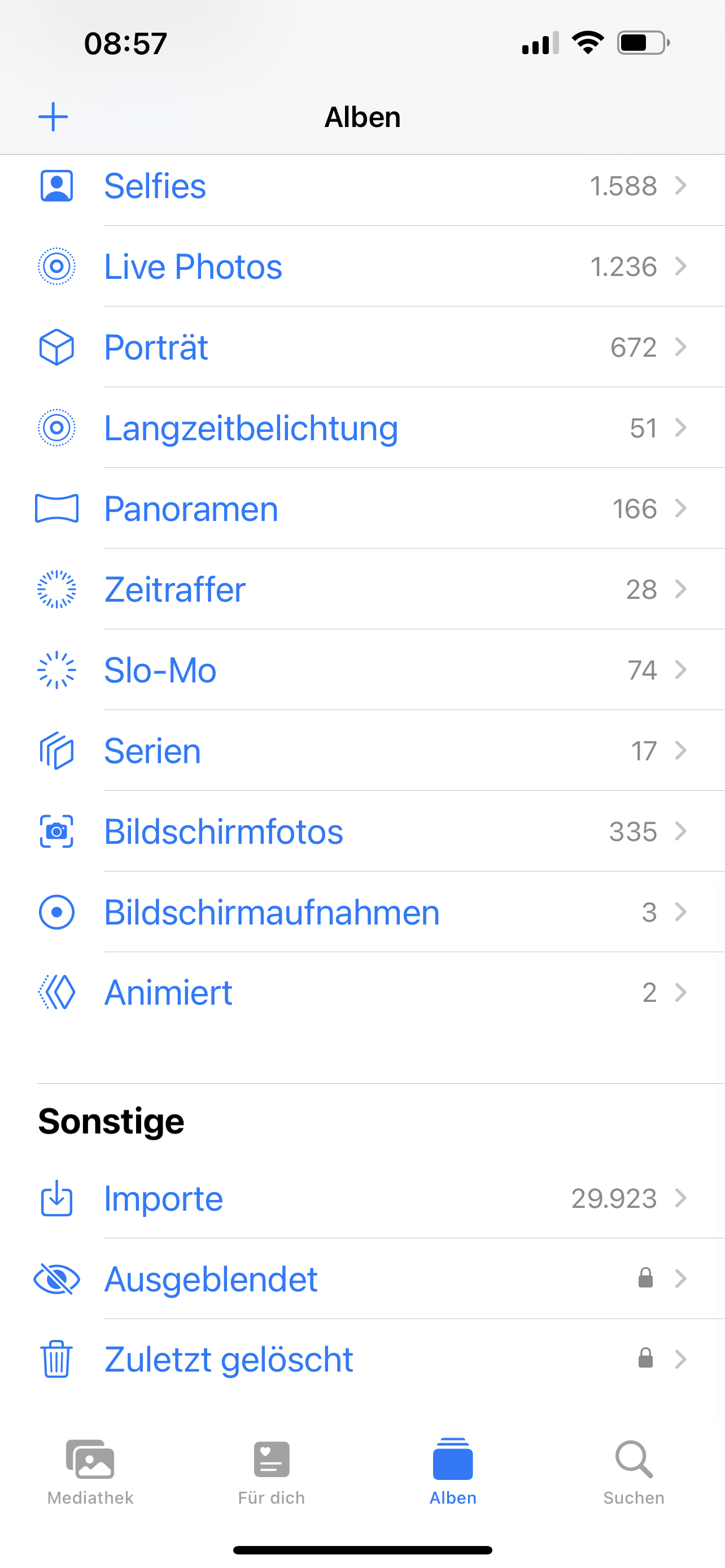The width and height of the screenshot is (725, 1568).
Task: Switch to the Suchen tab
Action: tap(634, 1471)
